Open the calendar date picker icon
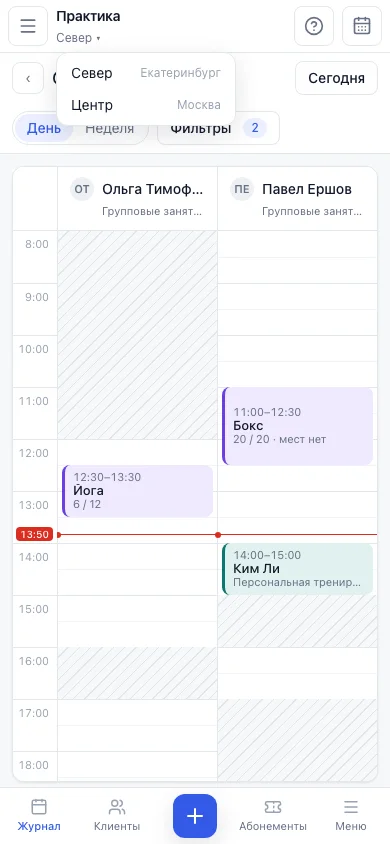Image resolution: width=390 pixels, height=844 pixels. pos(361,26)
